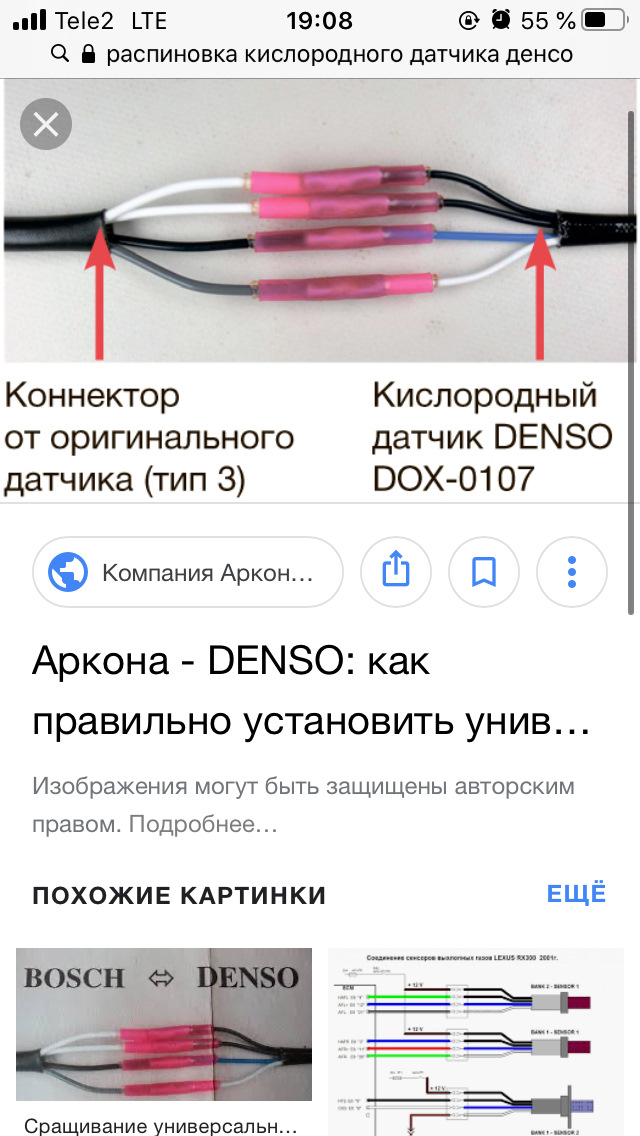
Task: Bookmark this image to a collection
Action: click(x=484, y=573)
